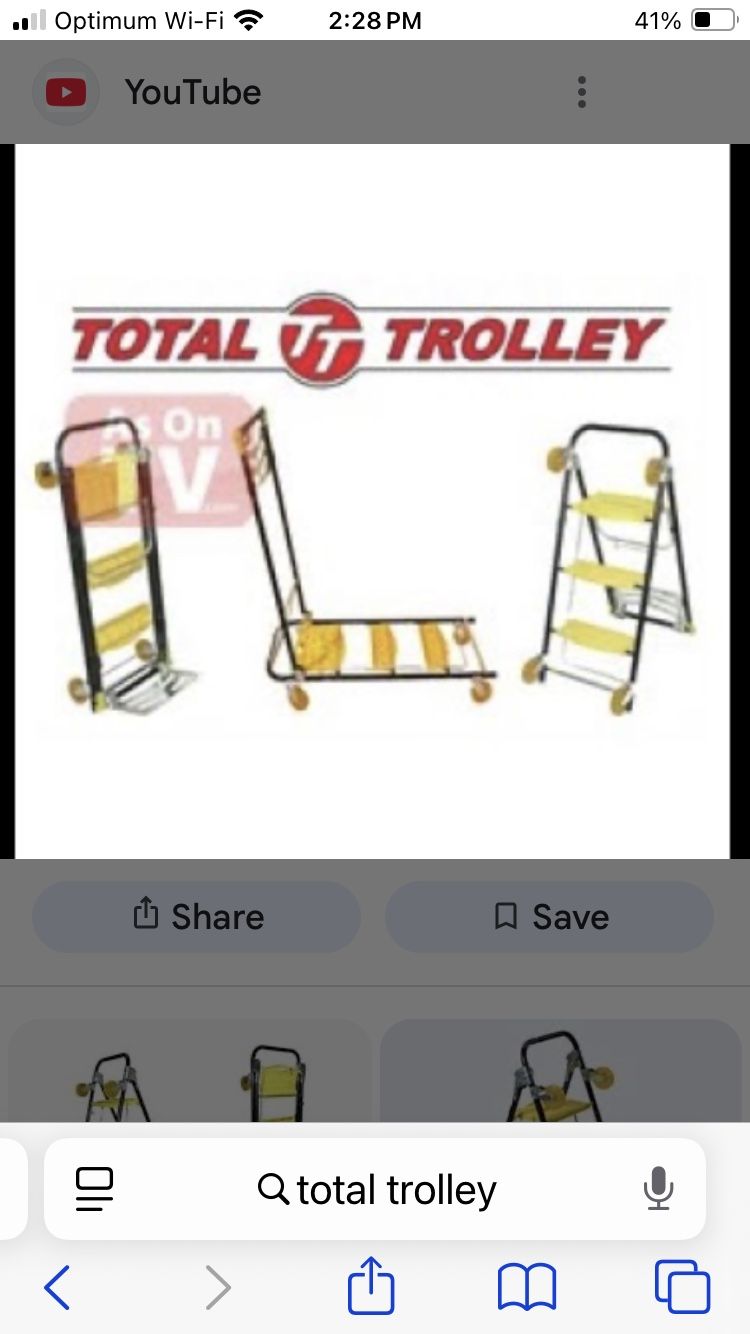Screen dimensions: 750x1334
Task: Open the Safari share sheet
Action: click(371, 1284)
